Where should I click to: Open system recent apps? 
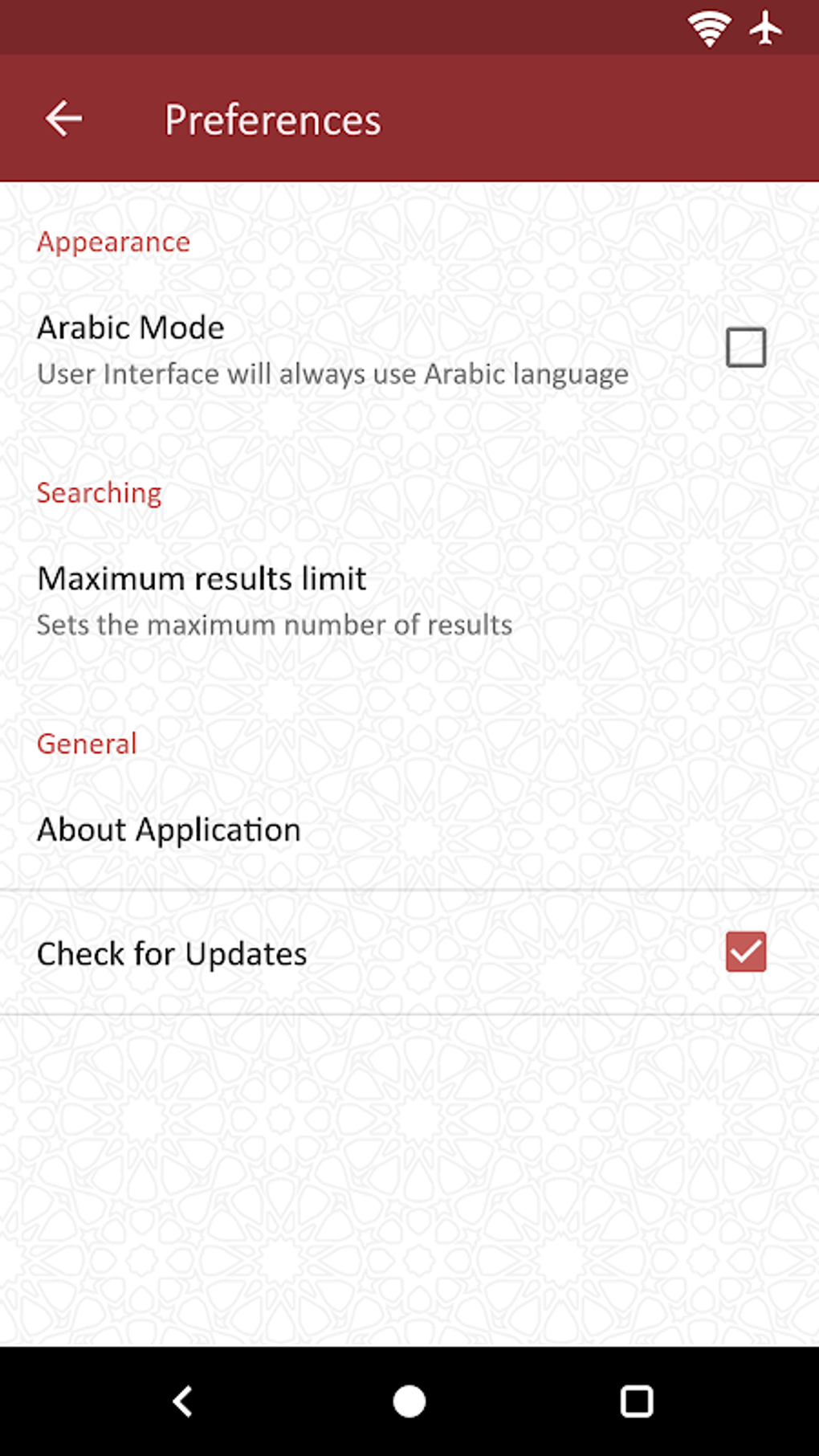pyautogui.click(x=636, y=1401)
